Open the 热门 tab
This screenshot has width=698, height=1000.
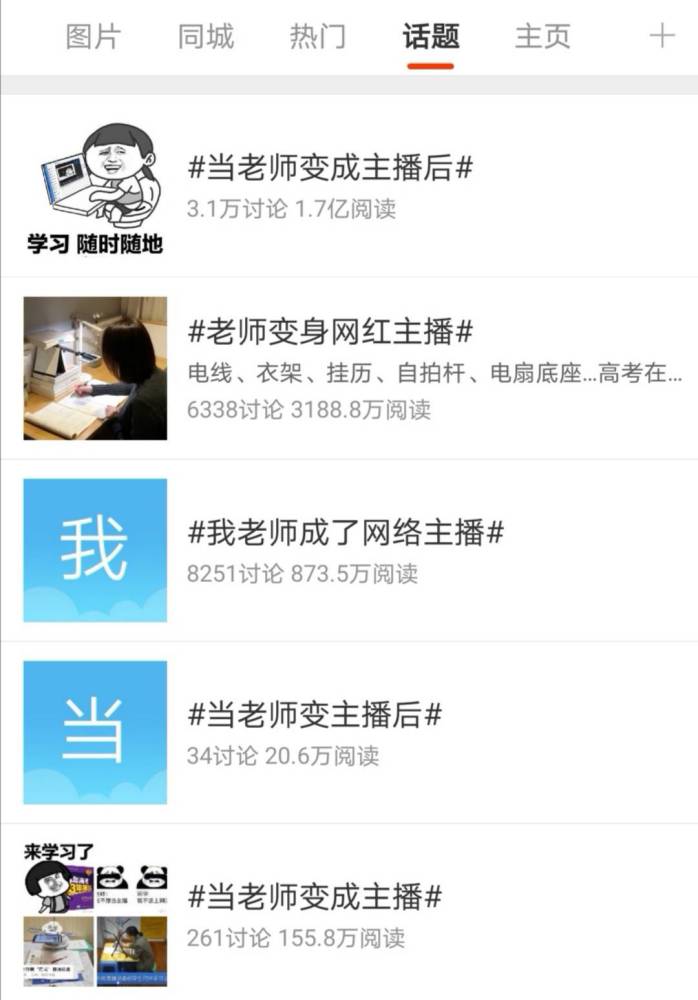tap(318, 37)
